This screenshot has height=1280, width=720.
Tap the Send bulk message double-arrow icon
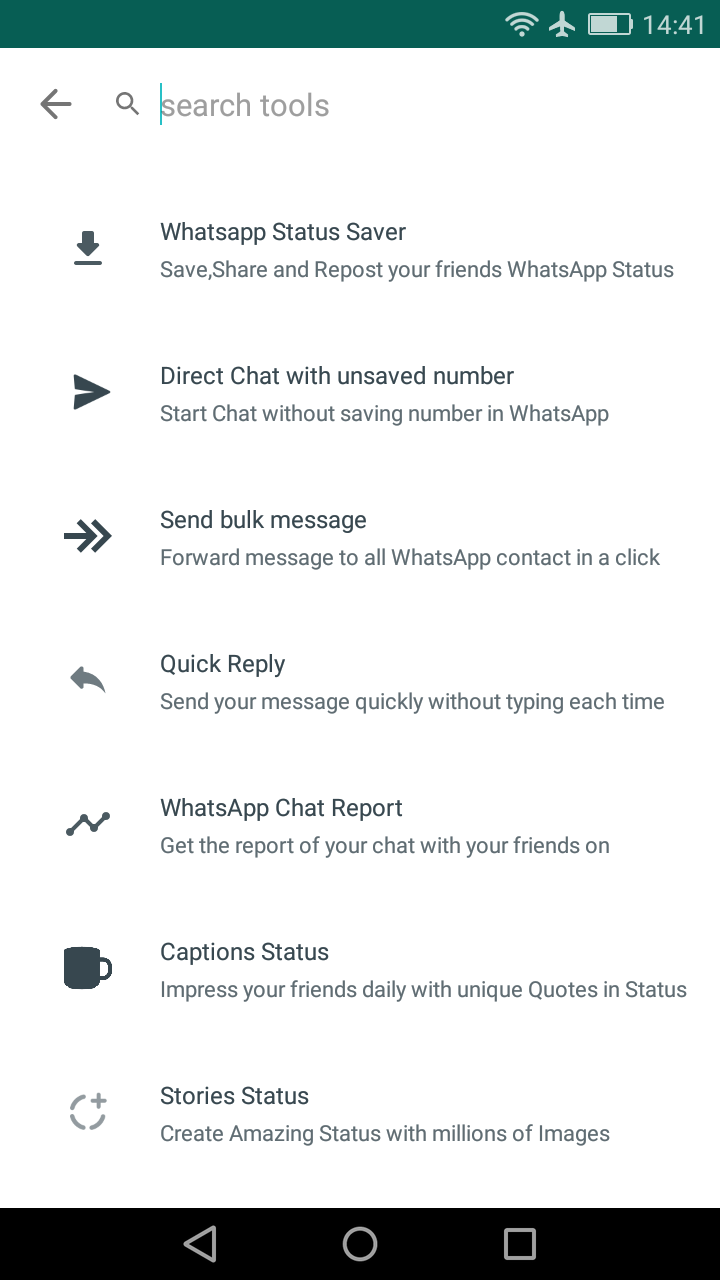[87, 536]
